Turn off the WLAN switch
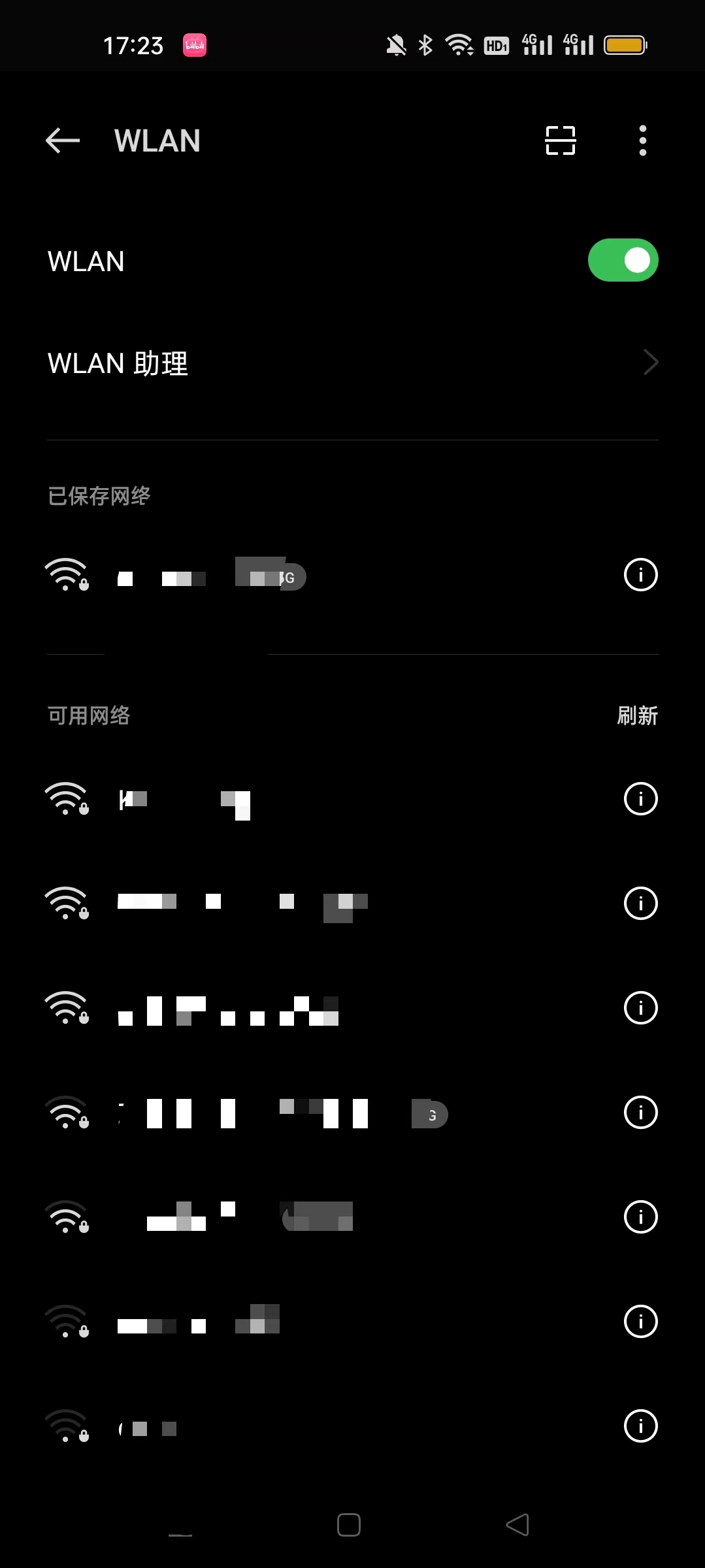The width and height of the screenshot is (705, 1568). [623, 260]
